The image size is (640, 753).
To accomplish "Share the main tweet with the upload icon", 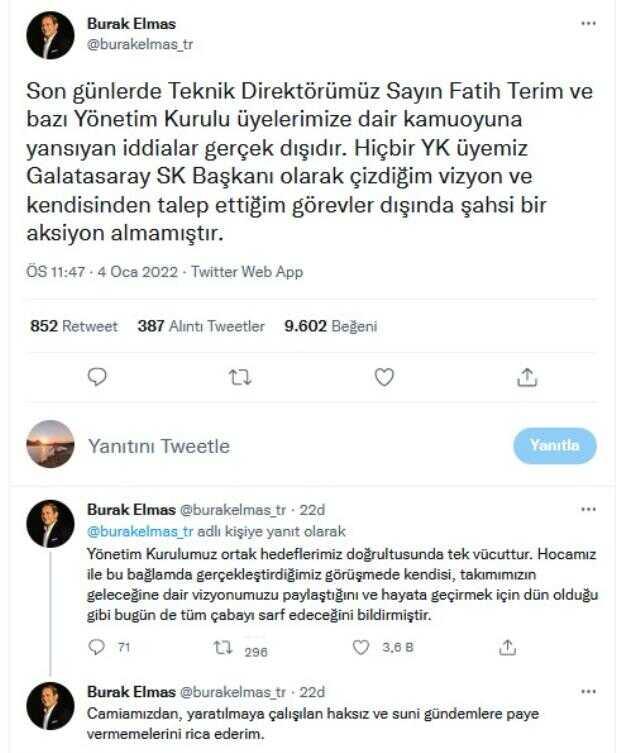I will coord(528,376).
